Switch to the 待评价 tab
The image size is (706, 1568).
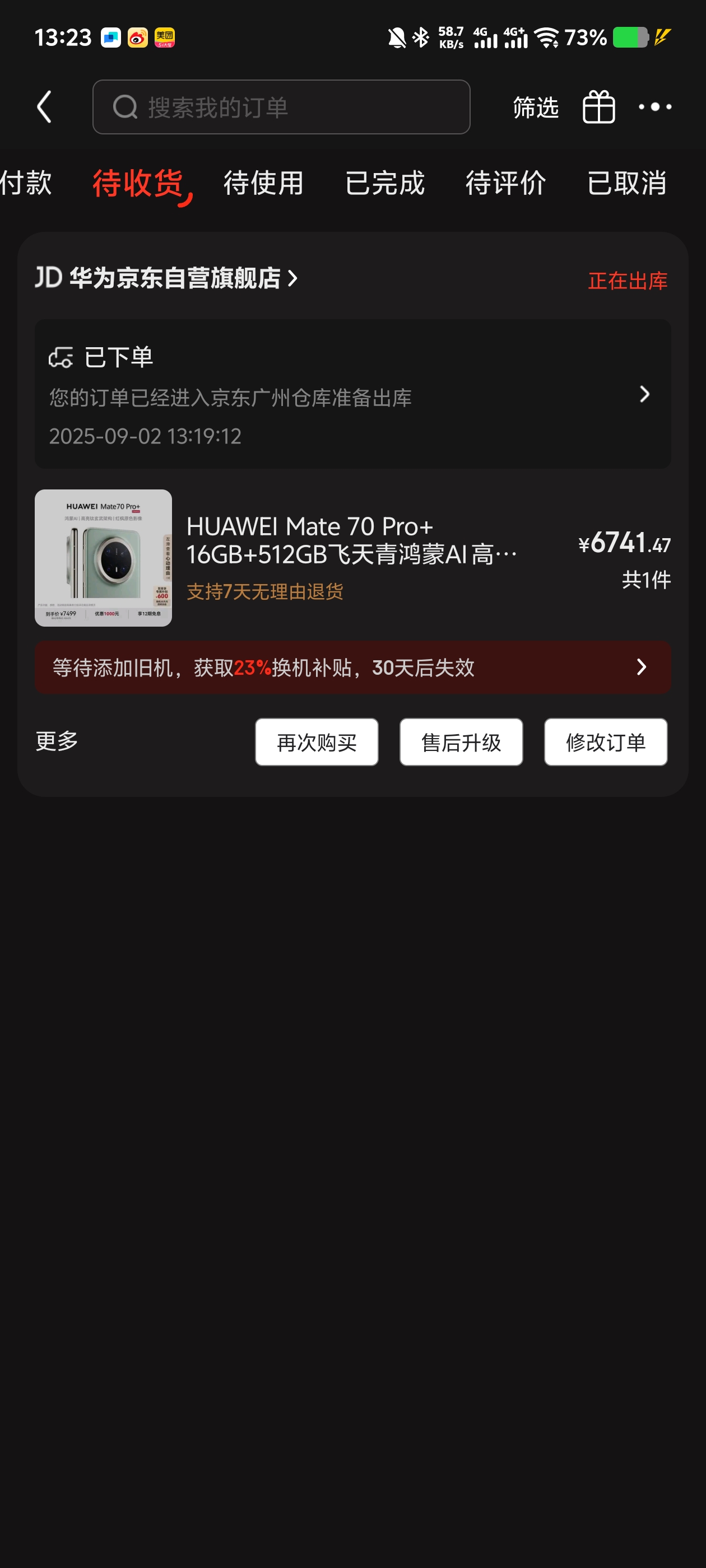(x=505, y=183)
